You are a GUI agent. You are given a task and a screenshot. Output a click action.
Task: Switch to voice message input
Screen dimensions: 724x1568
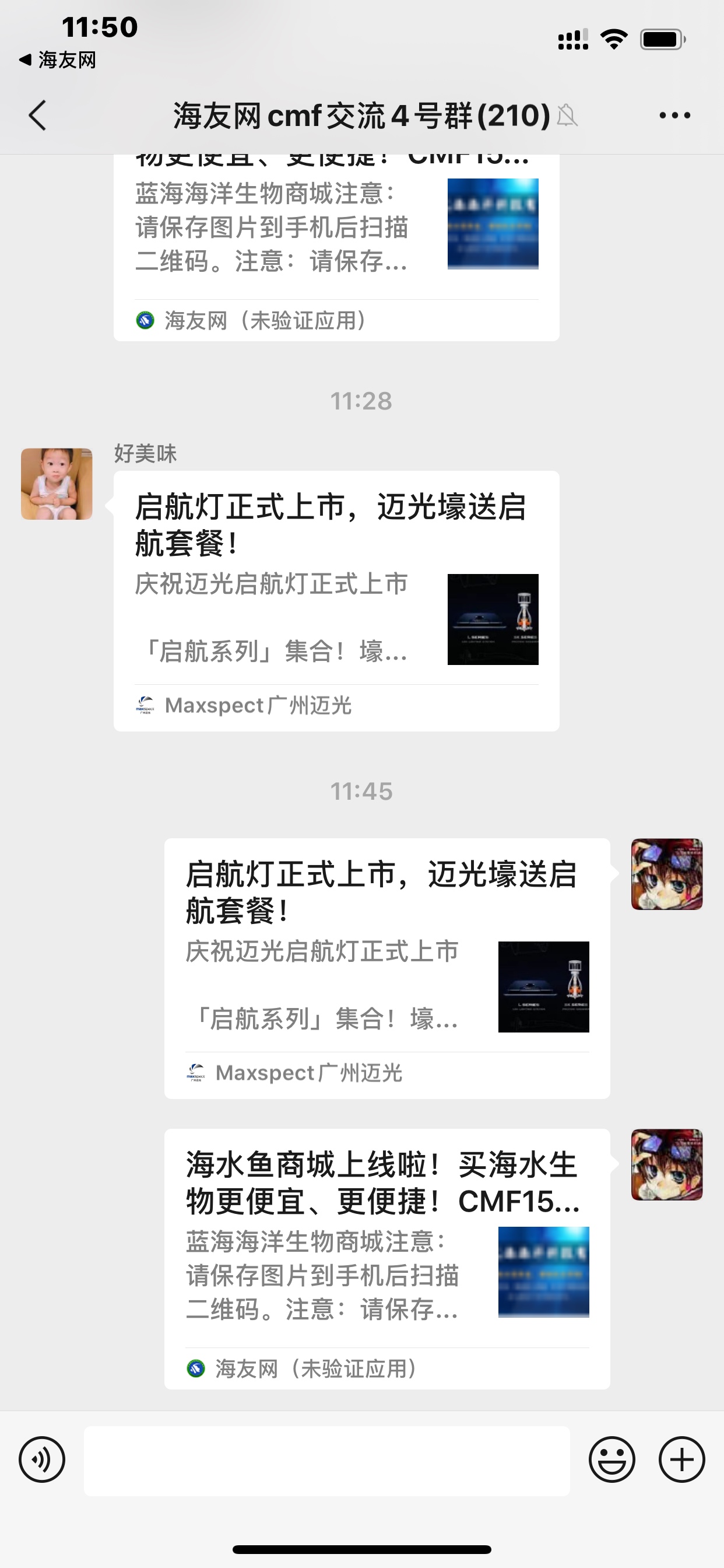(42, 1459)
